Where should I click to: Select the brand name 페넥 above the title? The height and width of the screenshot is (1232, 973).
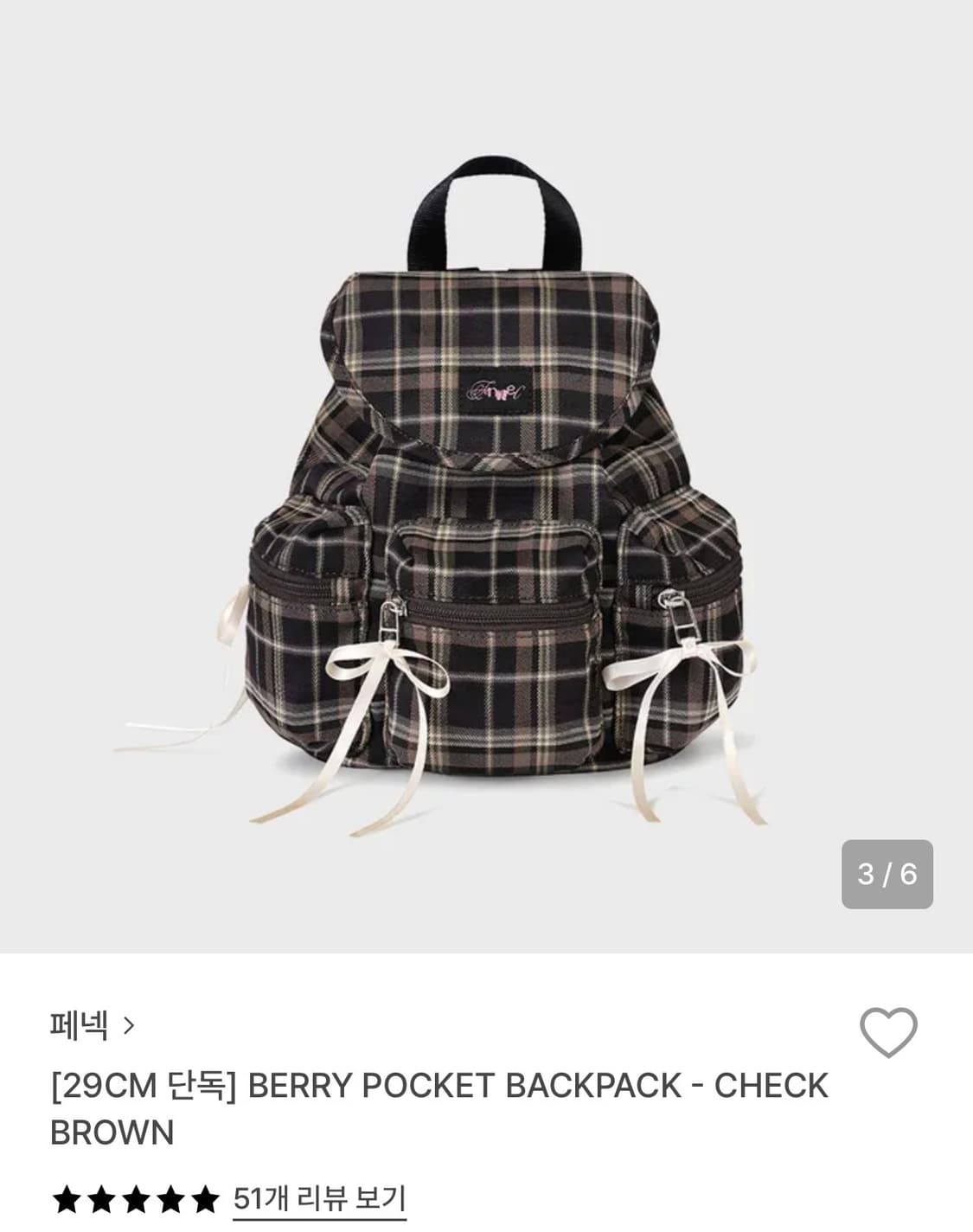point(78,1025)
